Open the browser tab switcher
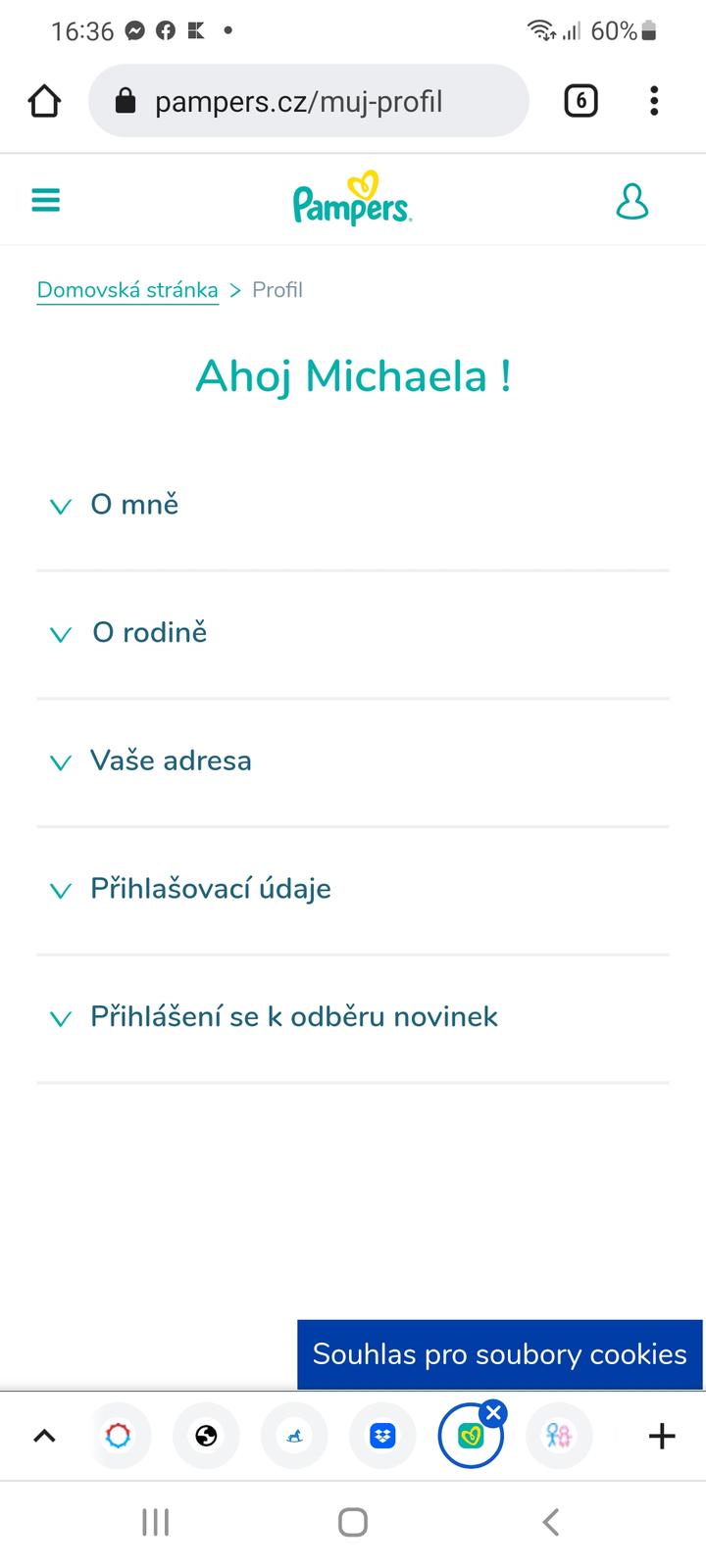Image resolution: width=706 pixels, height=1568 pixels. pos(580,101)
